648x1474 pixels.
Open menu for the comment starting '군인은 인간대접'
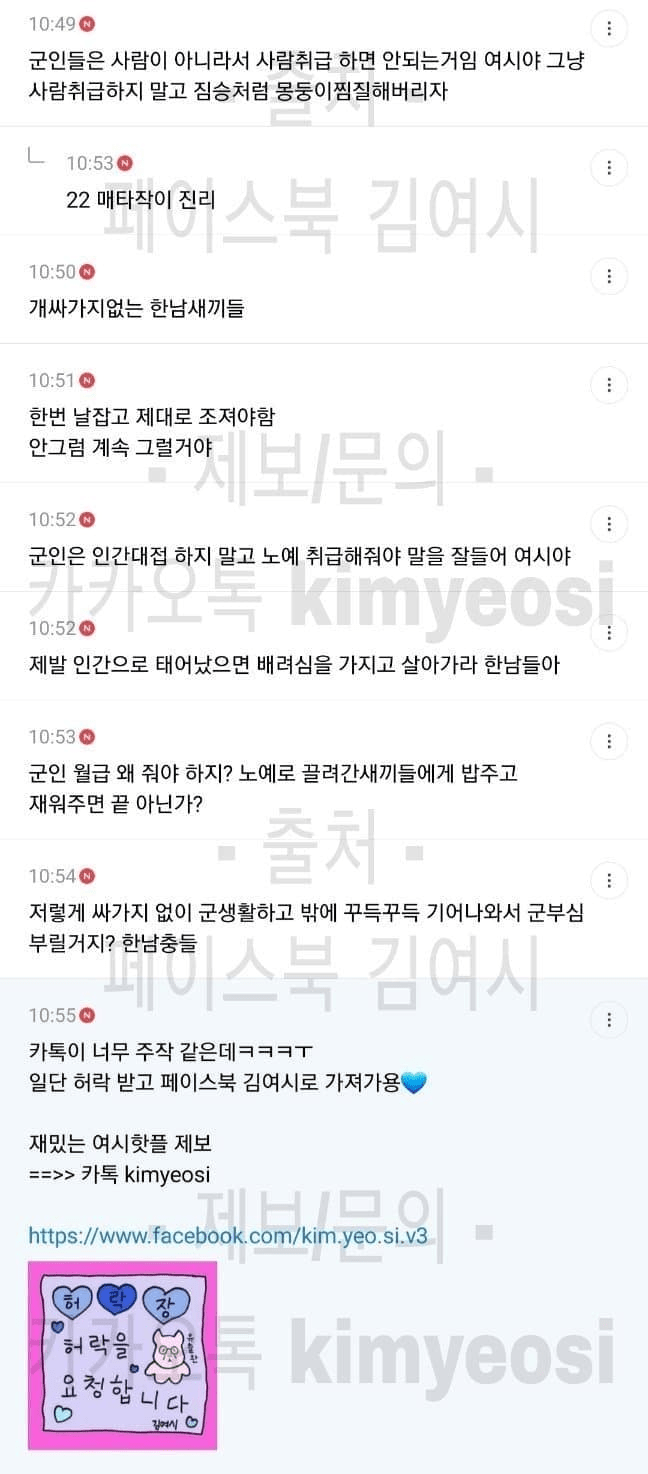(608, 523)
